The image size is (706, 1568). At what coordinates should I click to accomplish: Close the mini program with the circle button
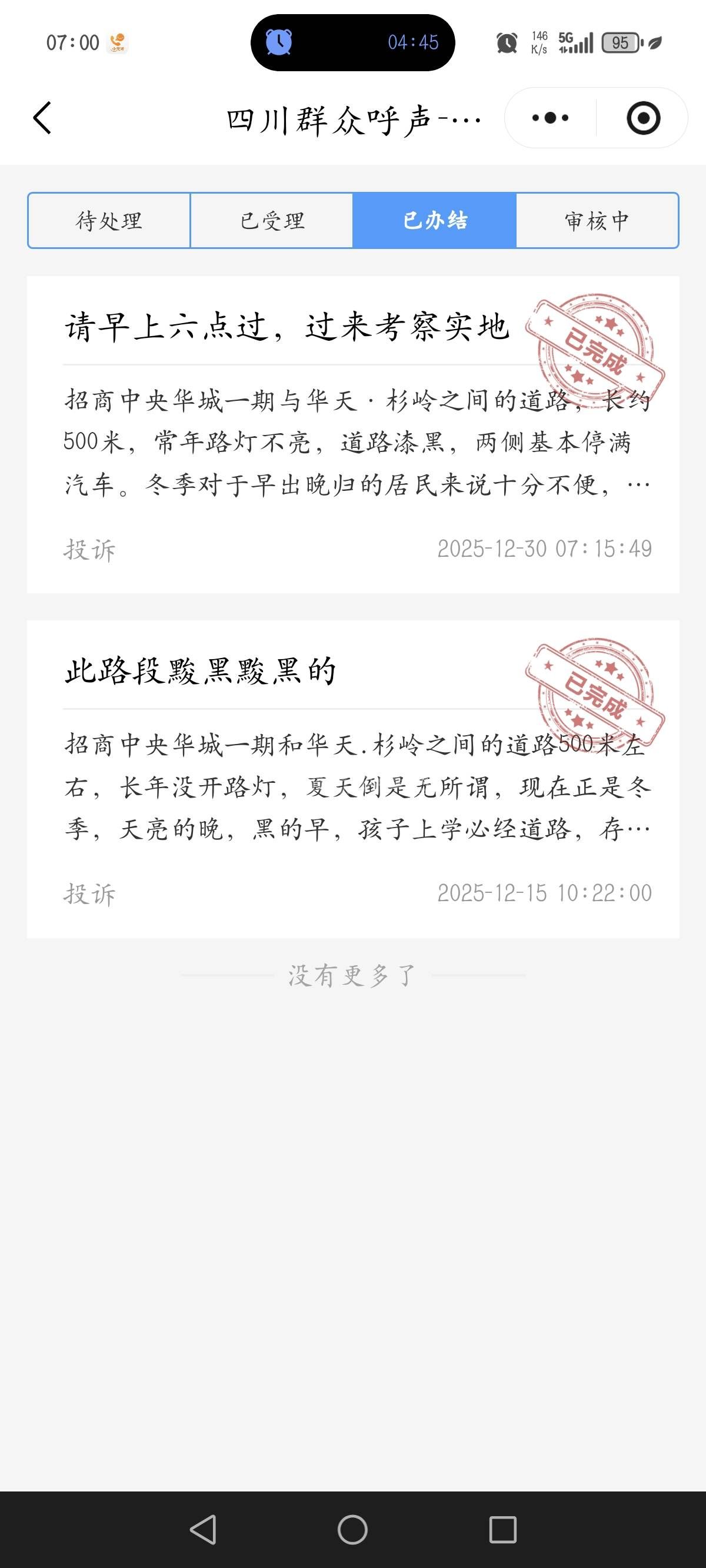[x=642, y=118]
